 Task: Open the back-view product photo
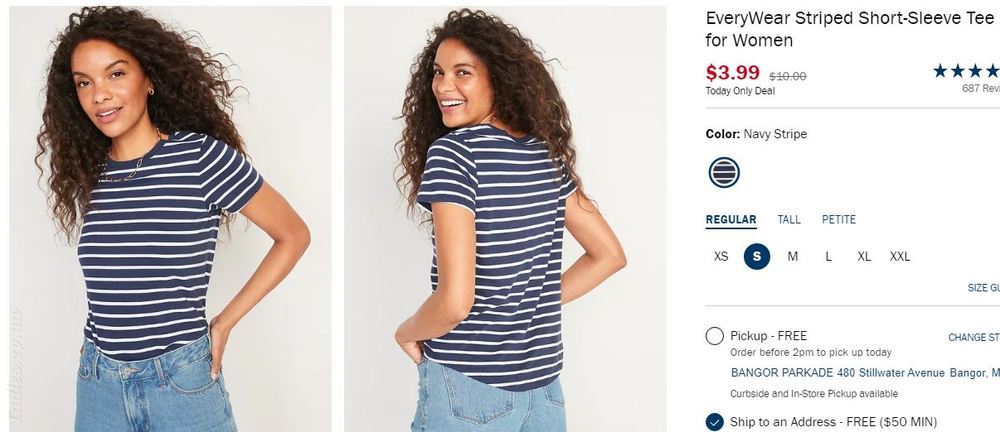(505, 218)
